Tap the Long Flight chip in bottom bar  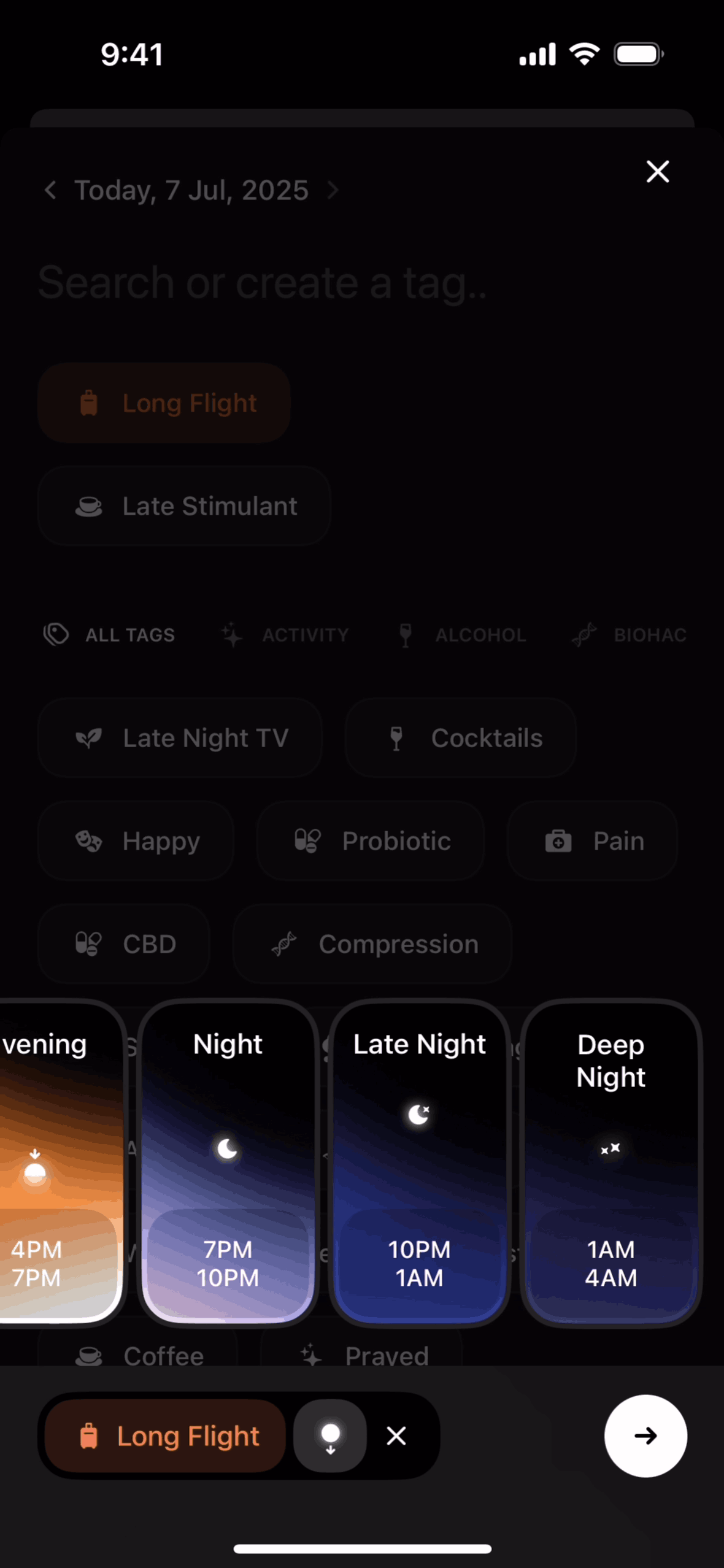click(x=166, y=1435)
